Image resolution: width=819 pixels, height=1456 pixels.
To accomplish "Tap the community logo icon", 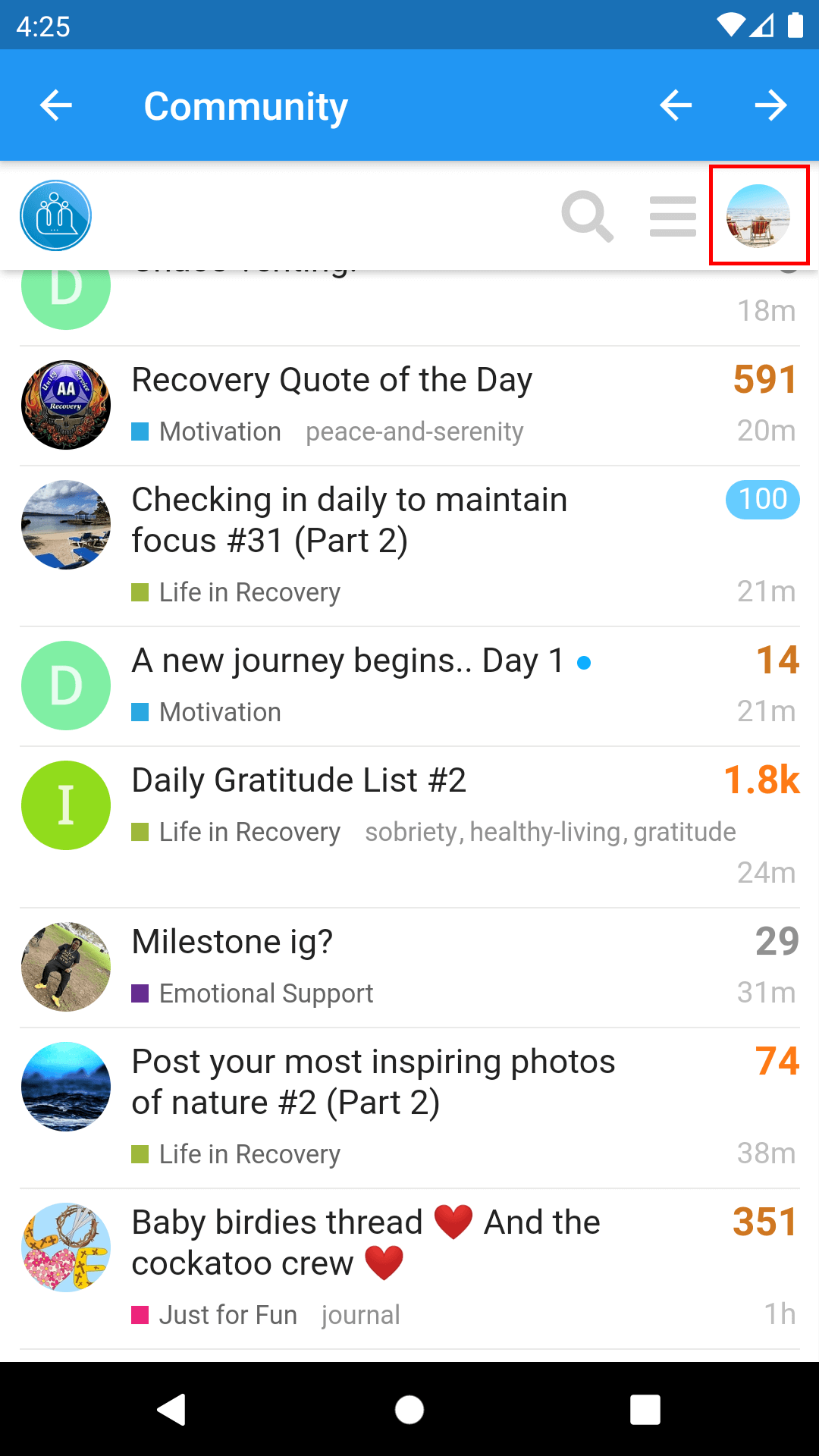I will pos(56,215).
